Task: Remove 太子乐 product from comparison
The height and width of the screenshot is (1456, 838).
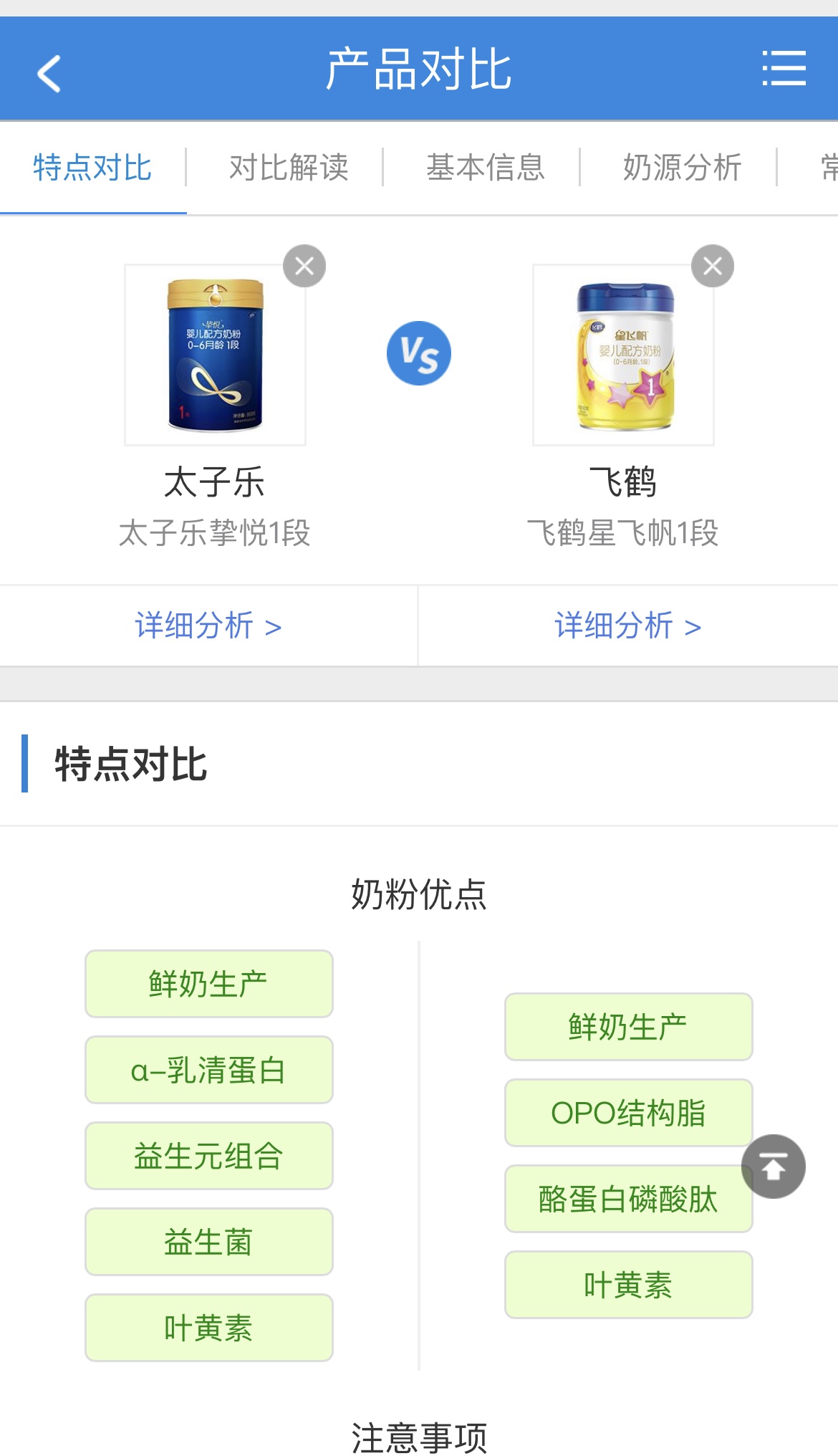Action: point(304,267)
